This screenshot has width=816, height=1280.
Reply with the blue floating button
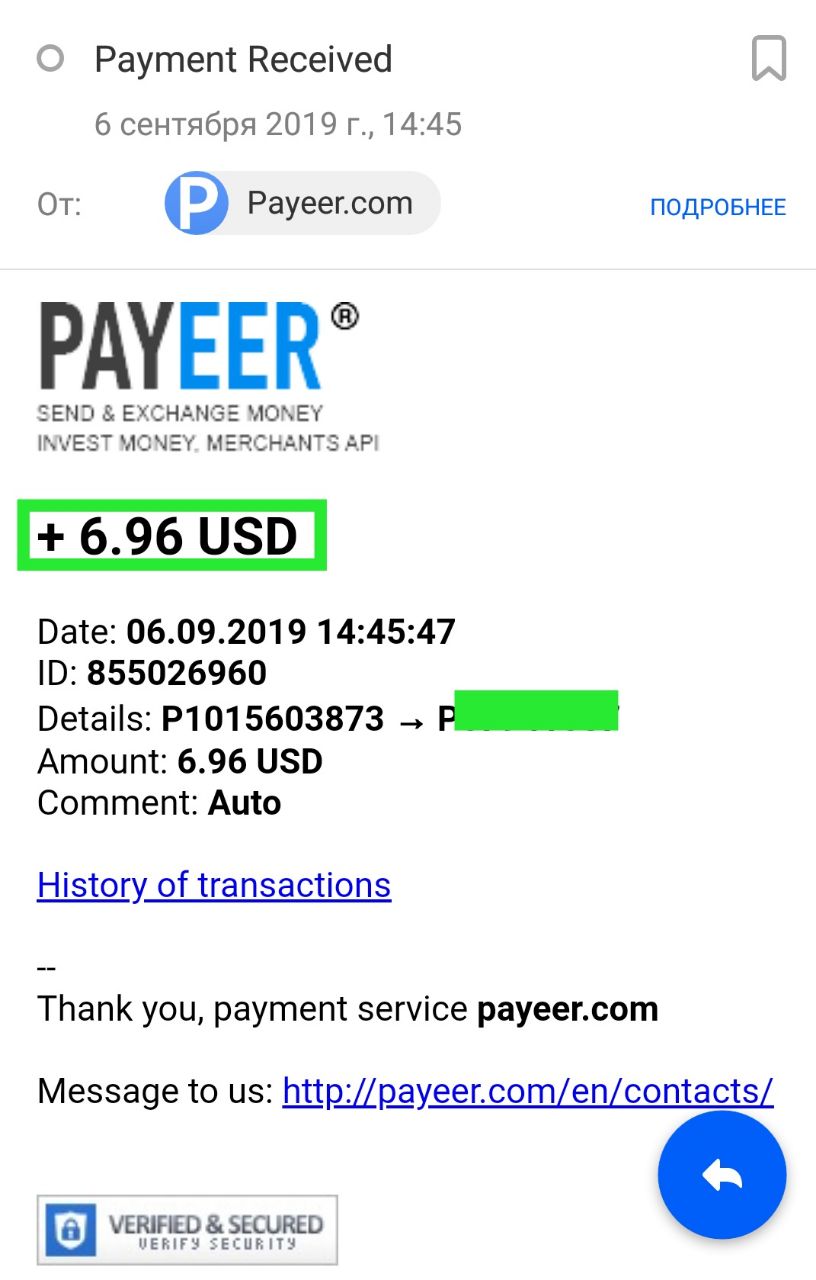pos(722,1176)
